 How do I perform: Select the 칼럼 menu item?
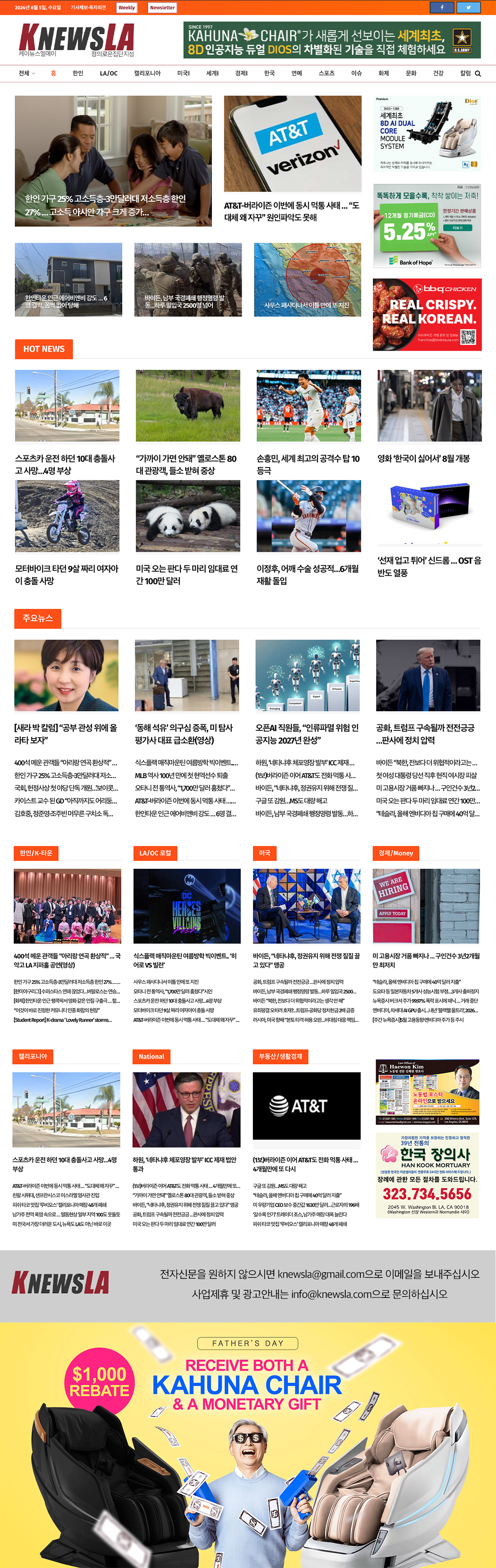click(465, 73)
